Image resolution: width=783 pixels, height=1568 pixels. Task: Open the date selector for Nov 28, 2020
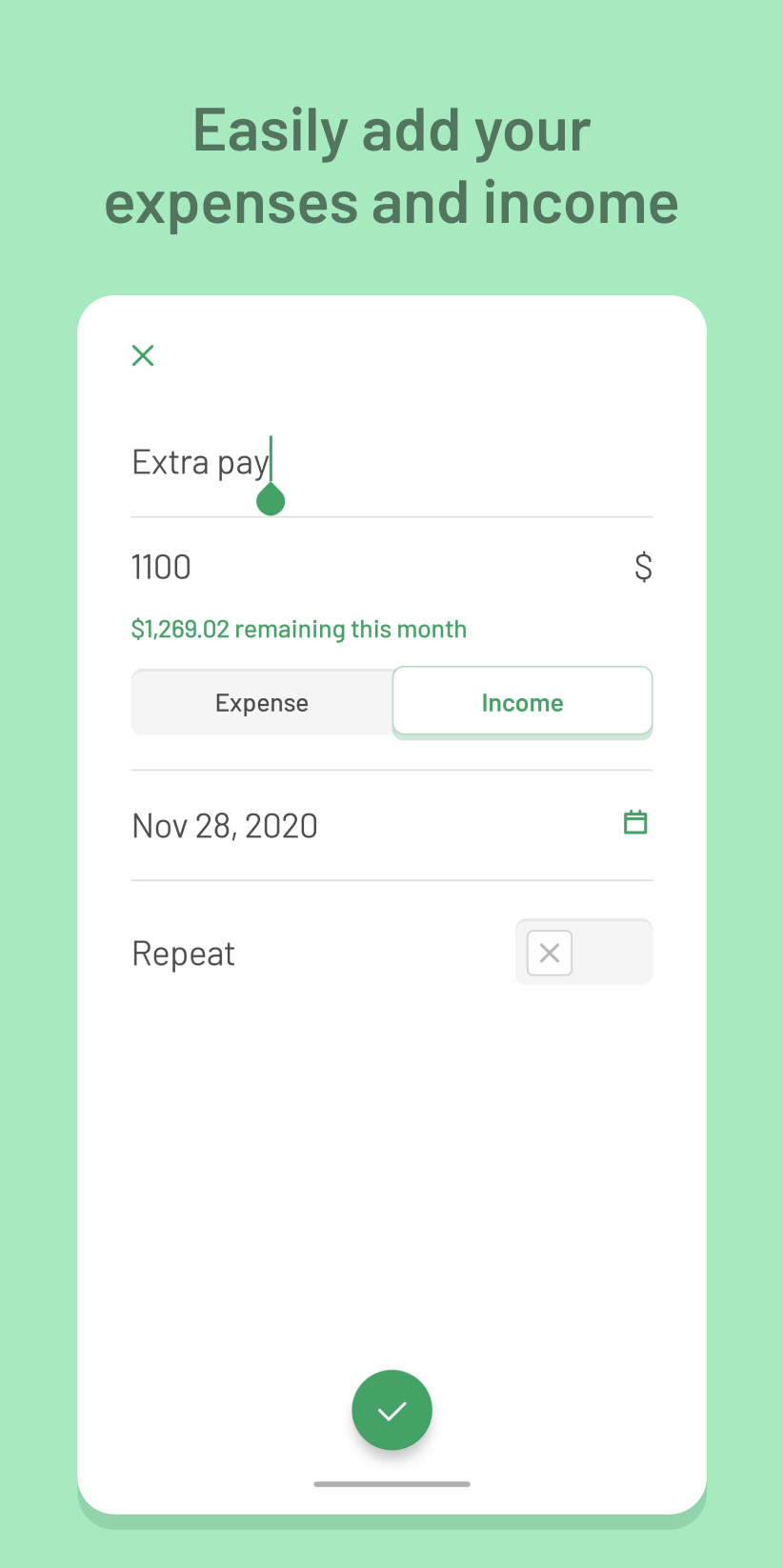(x=225, y=825)
